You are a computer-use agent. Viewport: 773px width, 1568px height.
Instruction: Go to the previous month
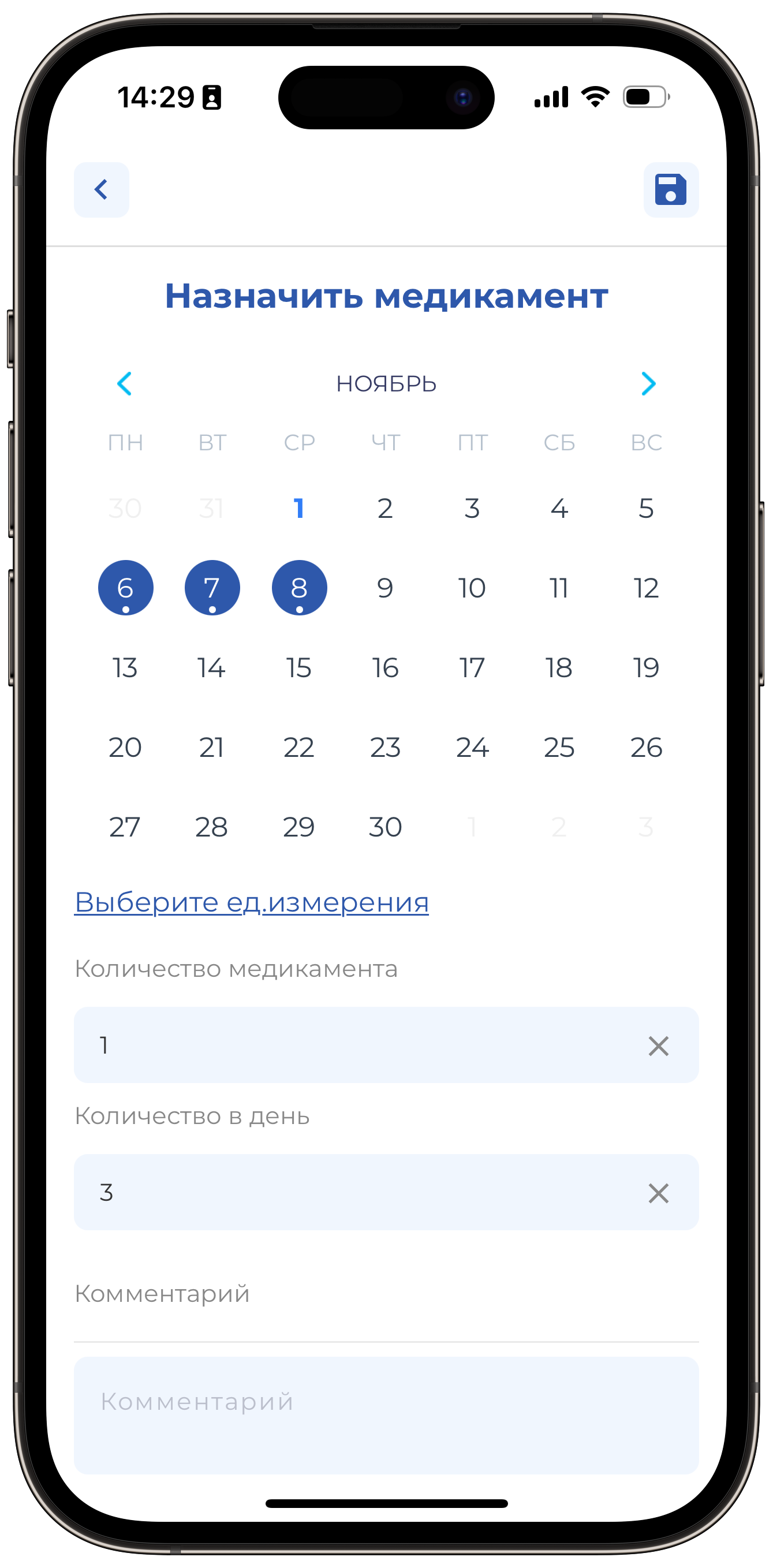coord(125,383)
